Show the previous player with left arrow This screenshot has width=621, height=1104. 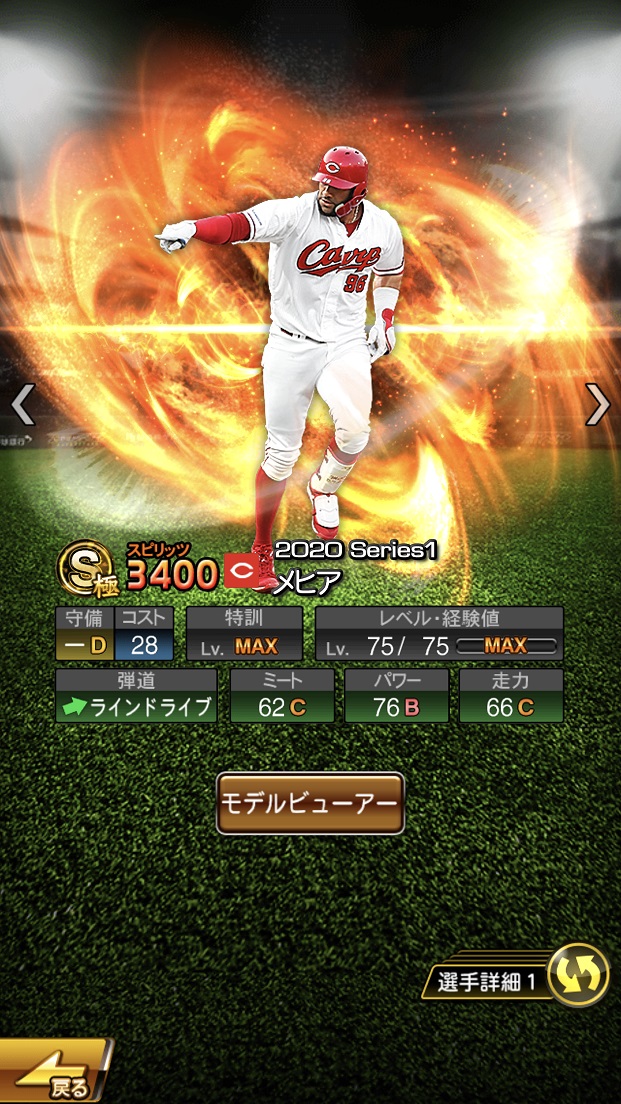pos(23,405)
